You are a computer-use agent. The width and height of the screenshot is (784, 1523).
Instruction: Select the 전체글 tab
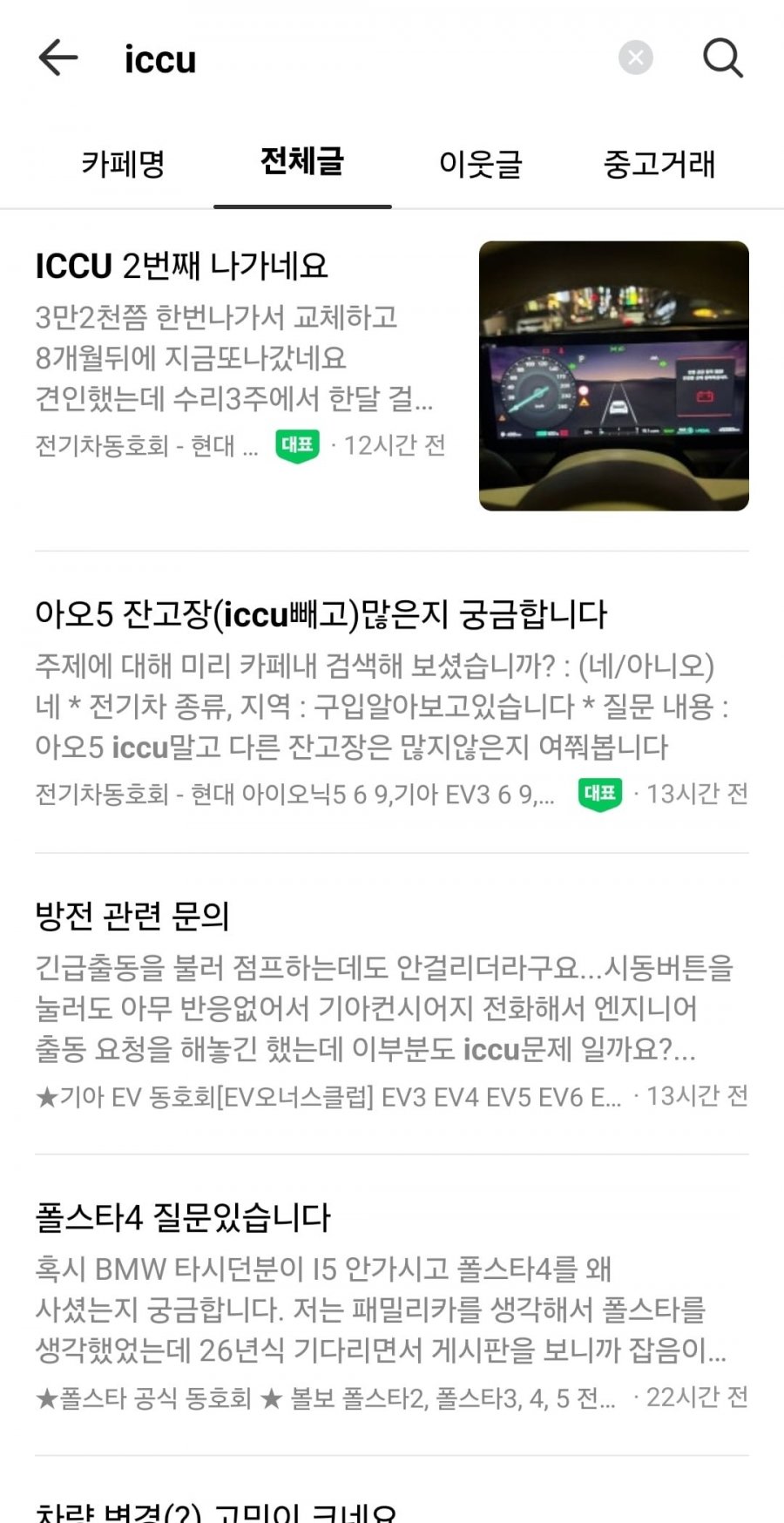coord(302,162)
